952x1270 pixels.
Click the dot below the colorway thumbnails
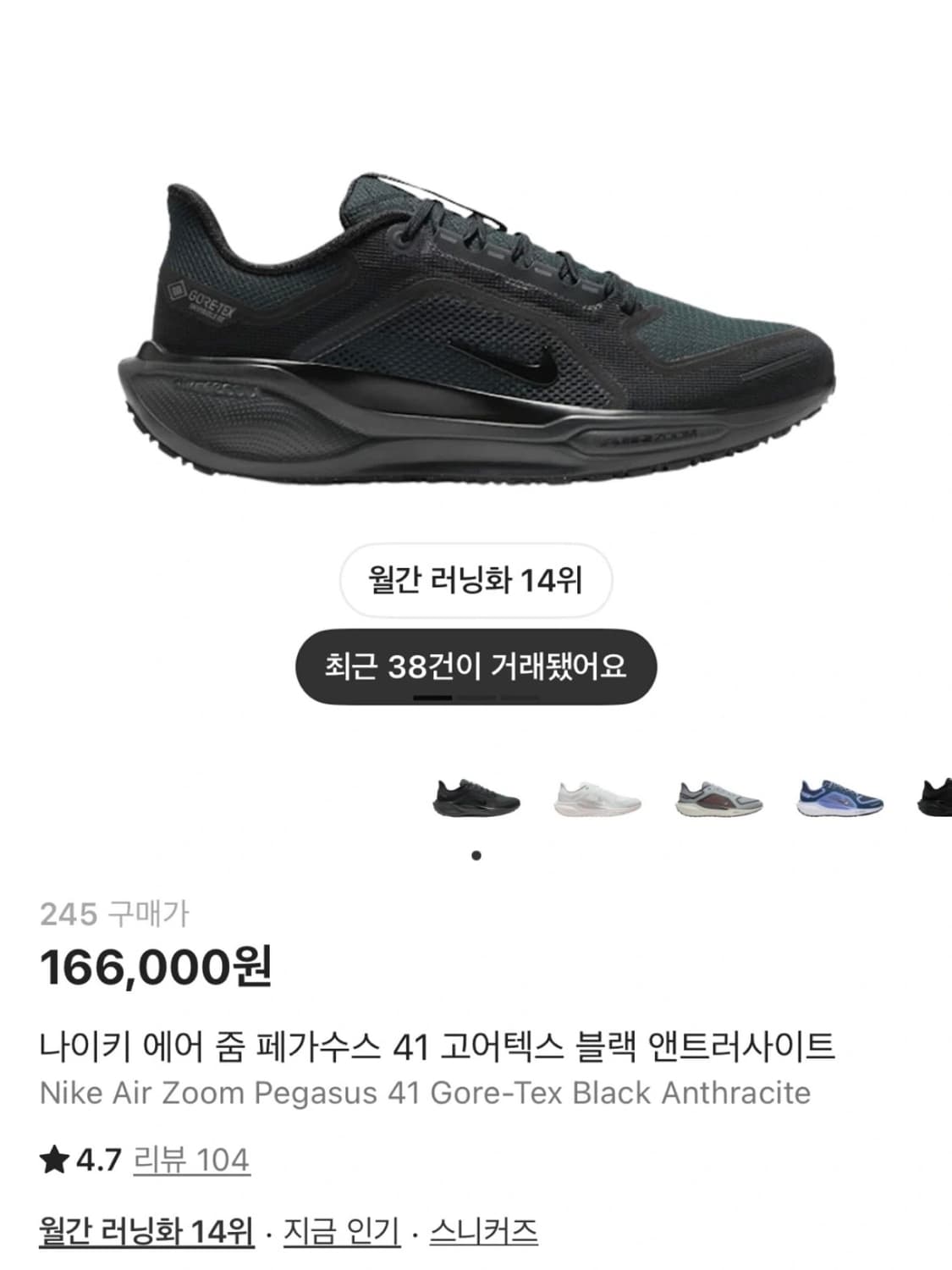point(476,856)
